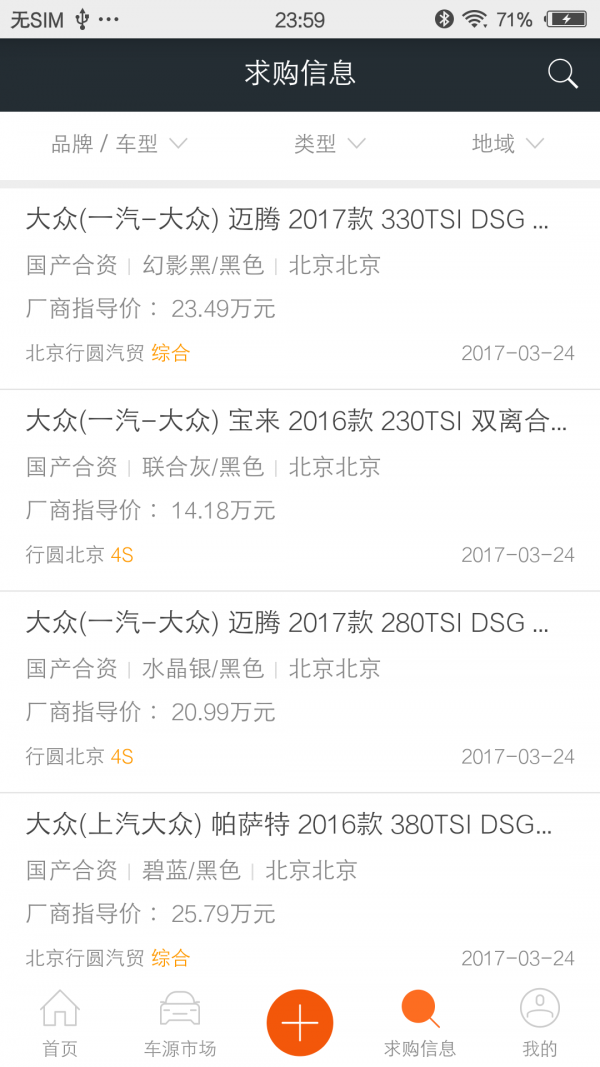Select the 求购信息 tab

[x=420, y=1022]
